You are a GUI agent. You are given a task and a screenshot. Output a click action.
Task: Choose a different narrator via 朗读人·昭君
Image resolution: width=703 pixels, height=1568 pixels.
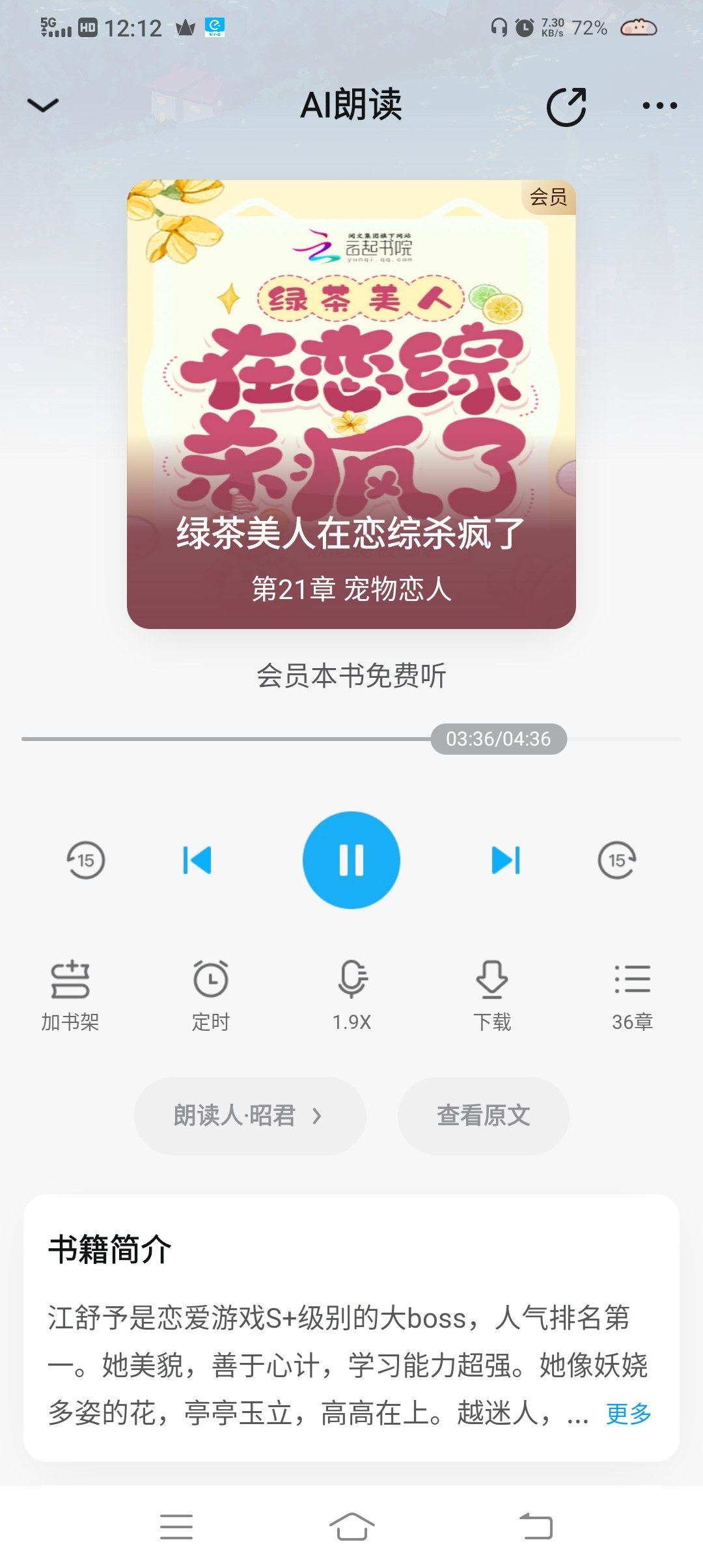[x=250, y=1115]
